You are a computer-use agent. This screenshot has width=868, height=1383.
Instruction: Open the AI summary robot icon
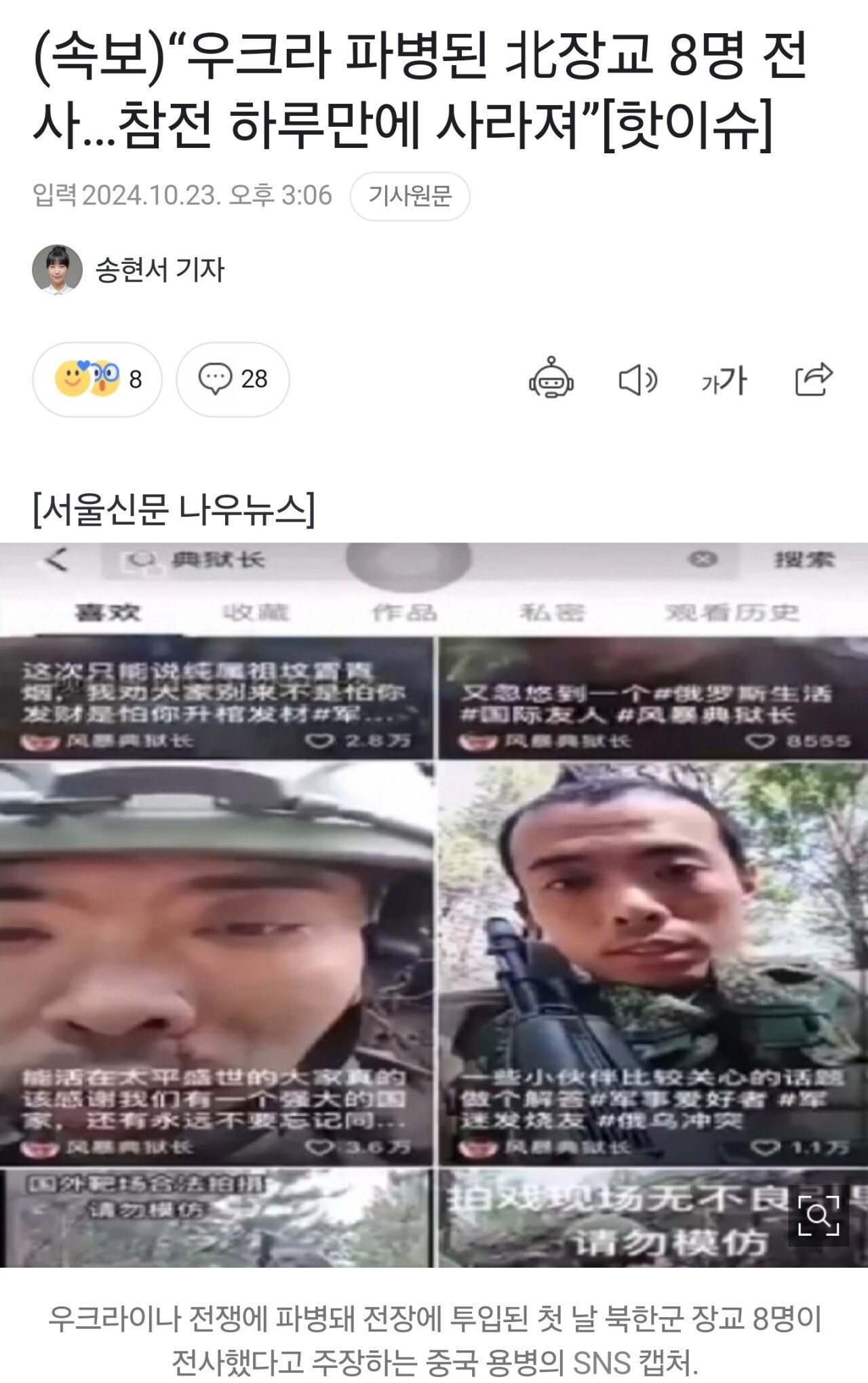551,378
